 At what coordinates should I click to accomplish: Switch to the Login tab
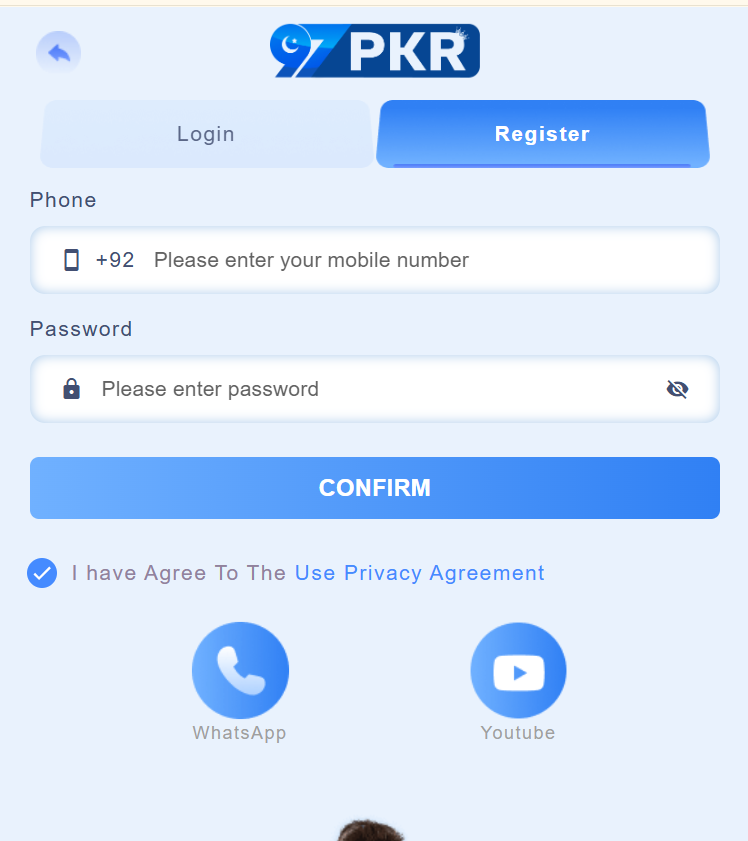tap(206, 134)
